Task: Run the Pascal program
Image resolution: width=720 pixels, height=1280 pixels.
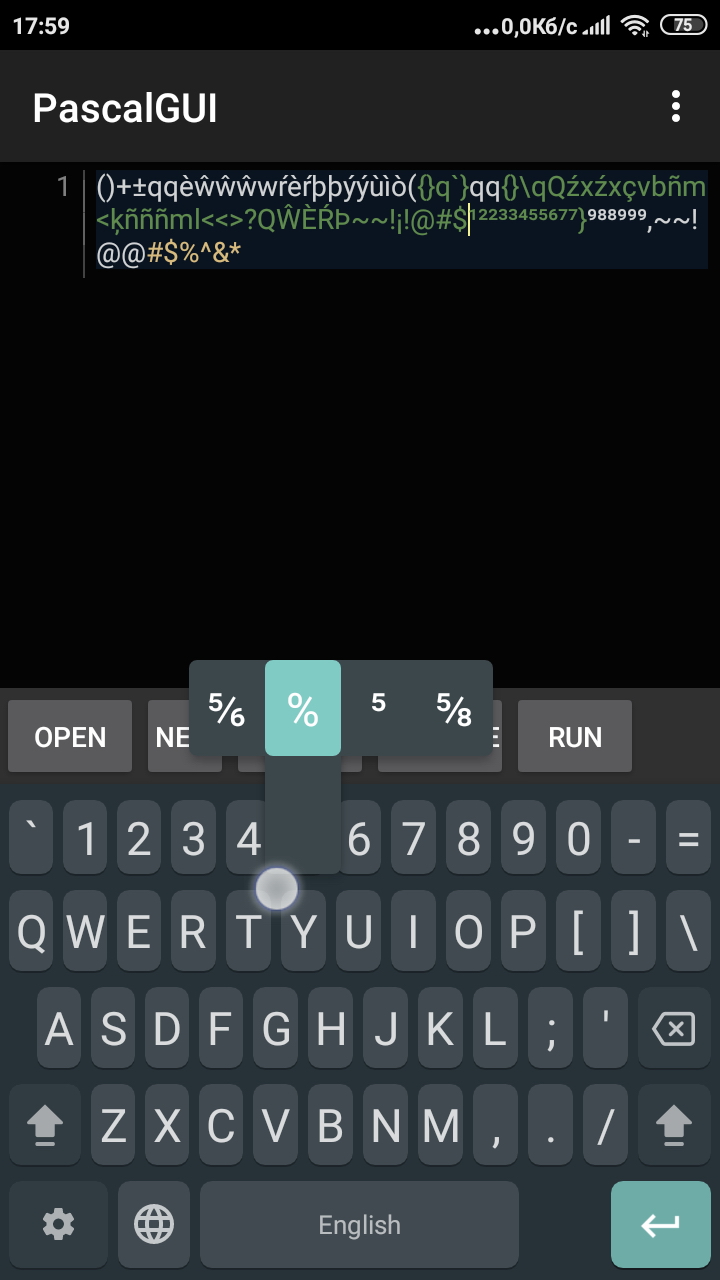Action: [x=574, y=737]
